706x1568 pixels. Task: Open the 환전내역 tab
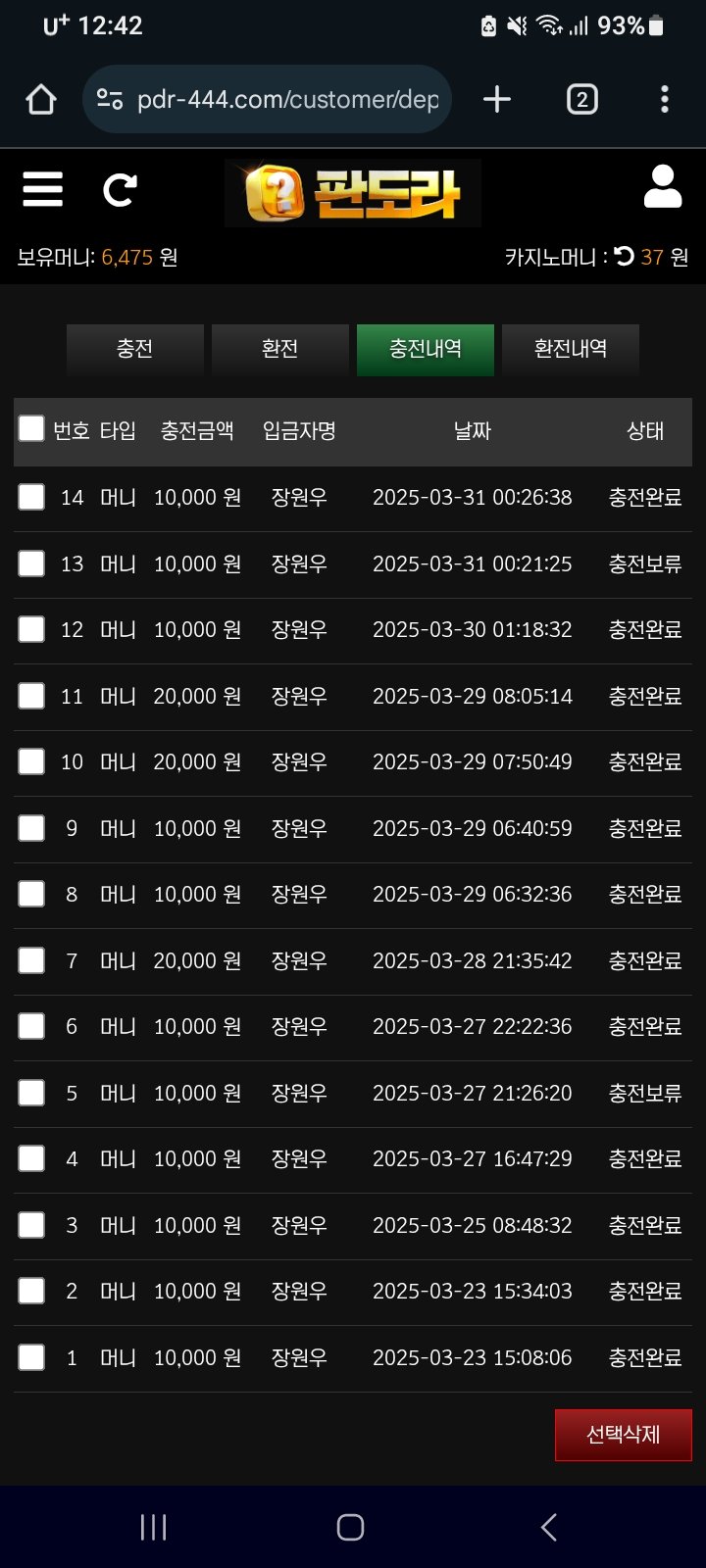(570, 349)
